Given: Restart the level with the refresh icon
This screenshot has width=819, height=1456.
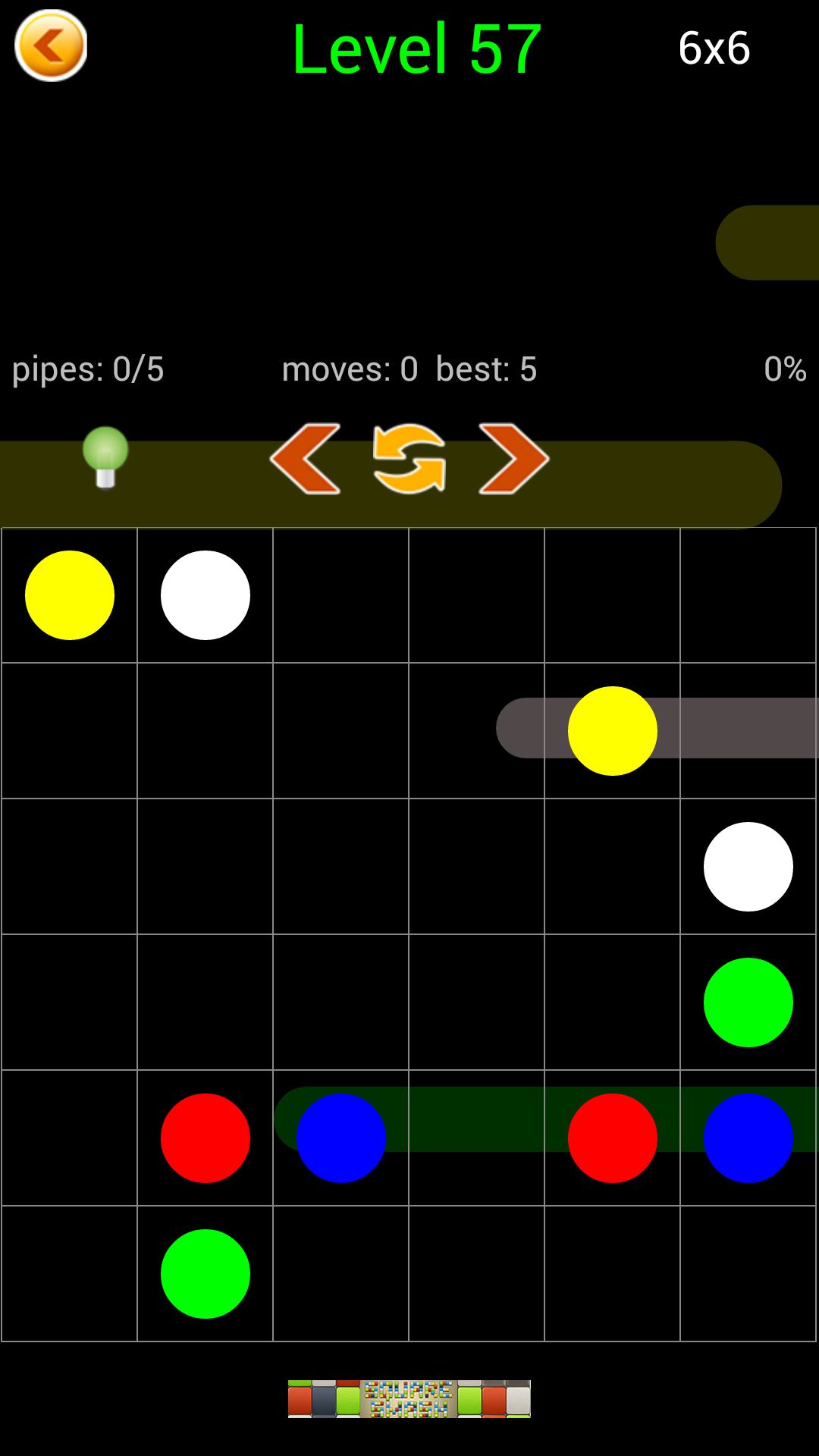Looking at the screenshot, I should click(409, 459).
